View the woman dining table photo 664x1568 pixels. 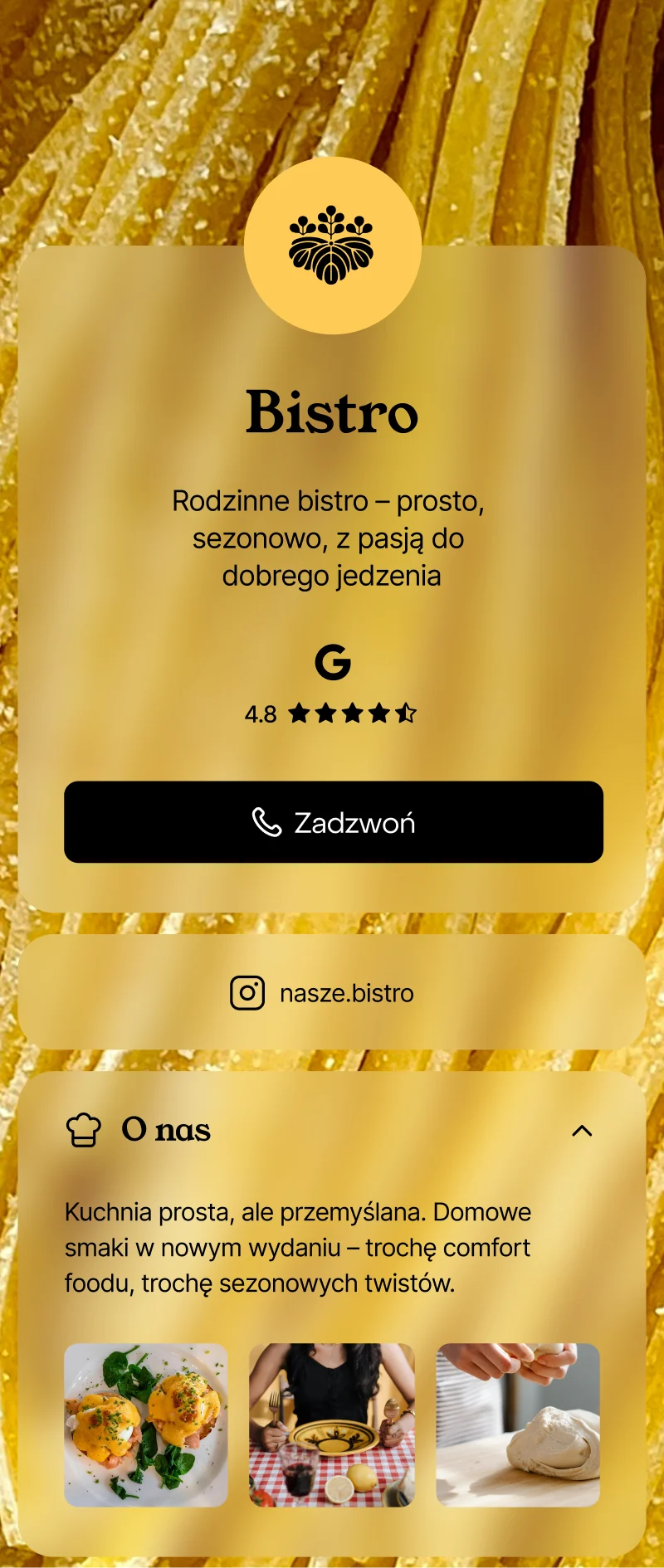point(331,1424)
